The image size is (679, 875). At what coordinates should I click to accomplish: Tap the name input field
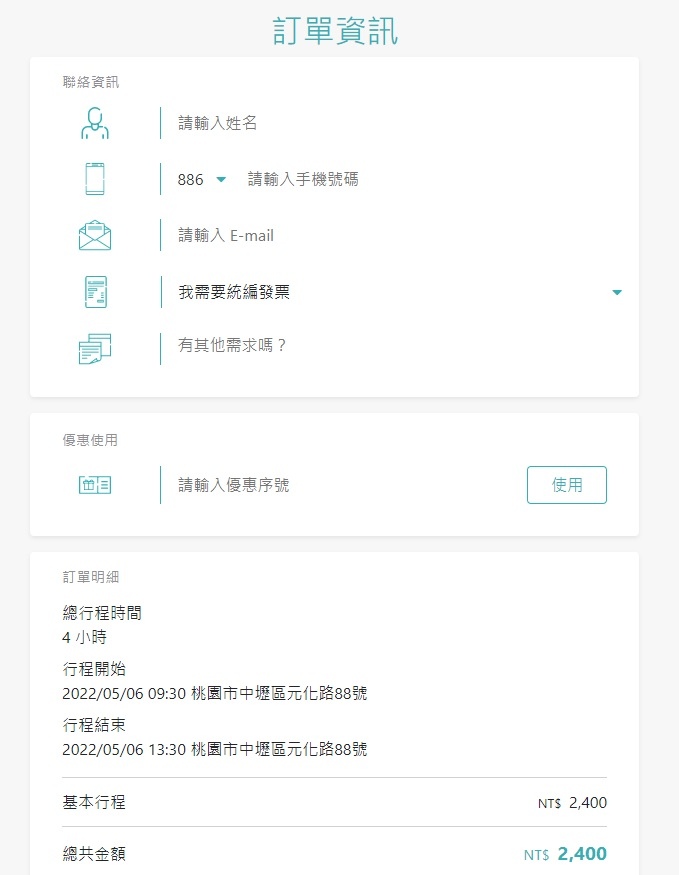390,123
